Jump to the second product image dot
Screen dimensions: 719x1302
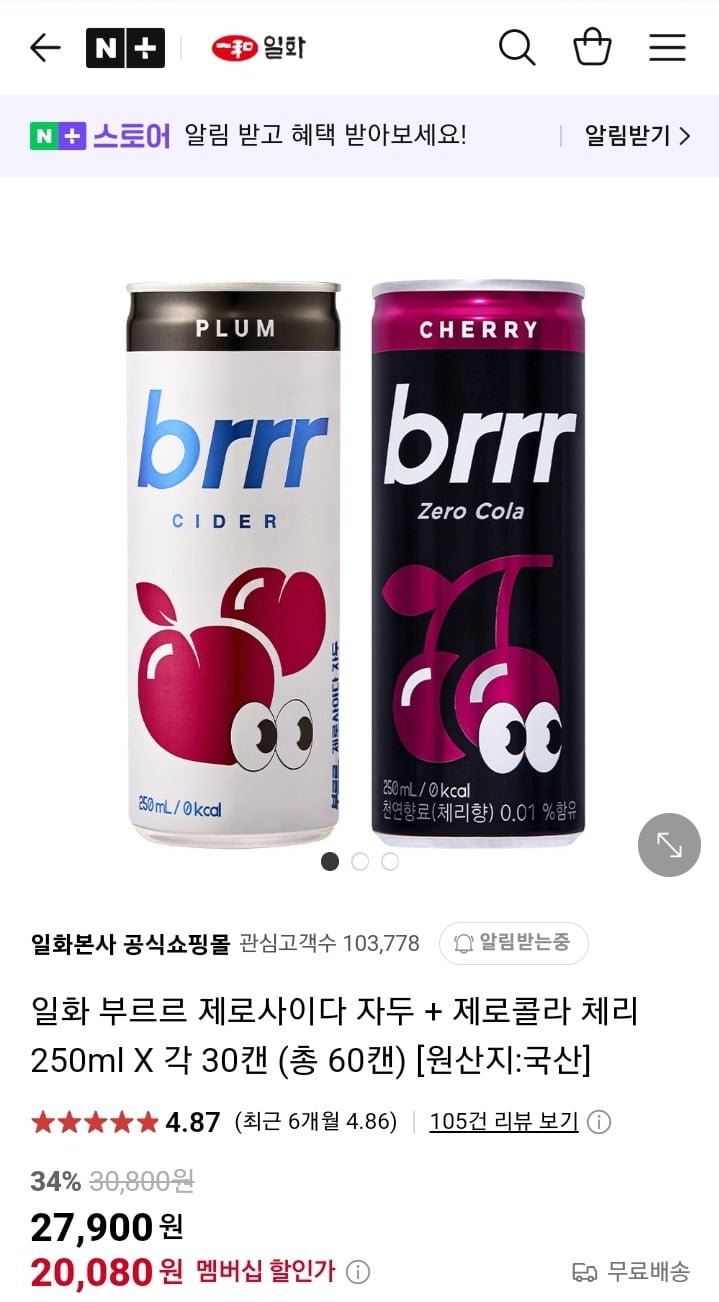pos(360,861)
